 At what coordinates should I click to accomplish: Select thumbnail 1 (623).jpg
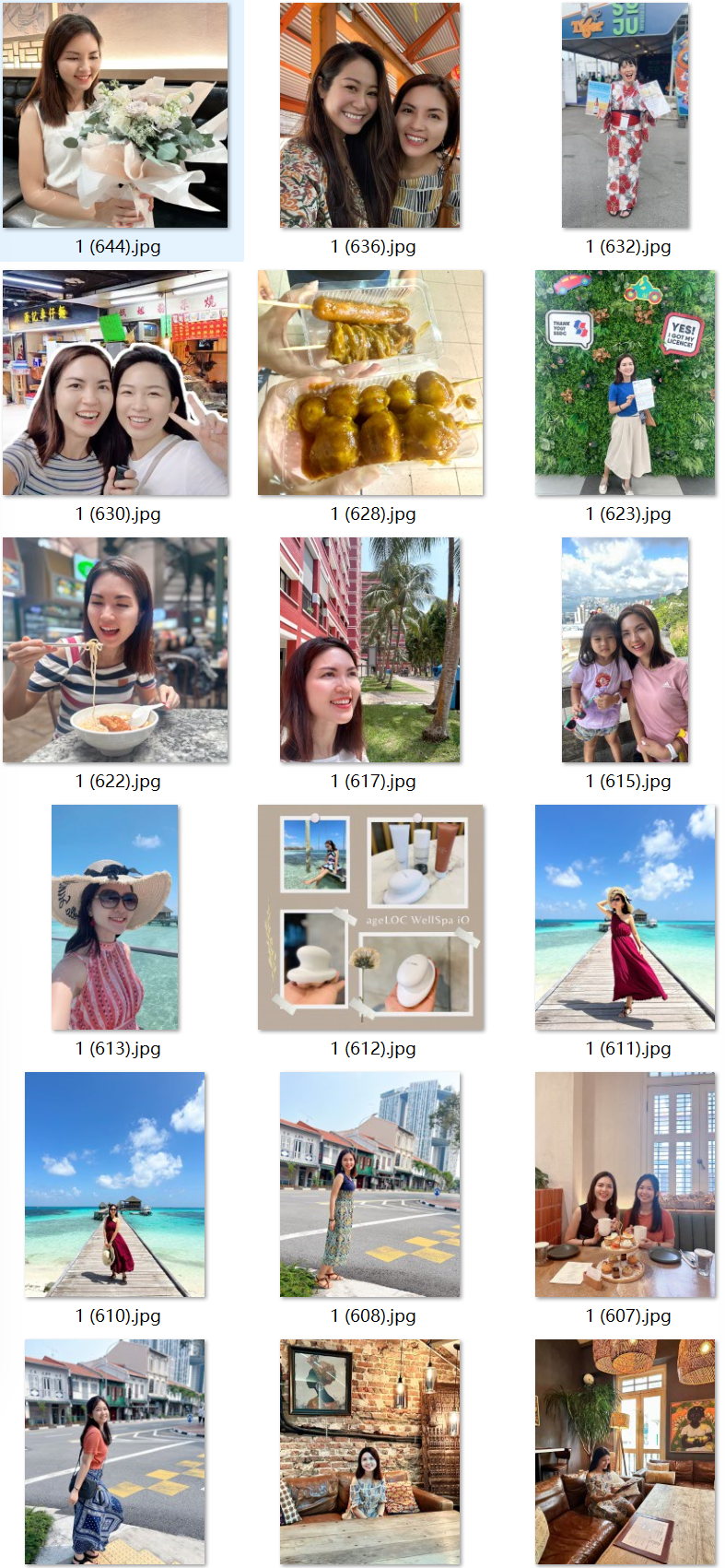click(626, 383)
